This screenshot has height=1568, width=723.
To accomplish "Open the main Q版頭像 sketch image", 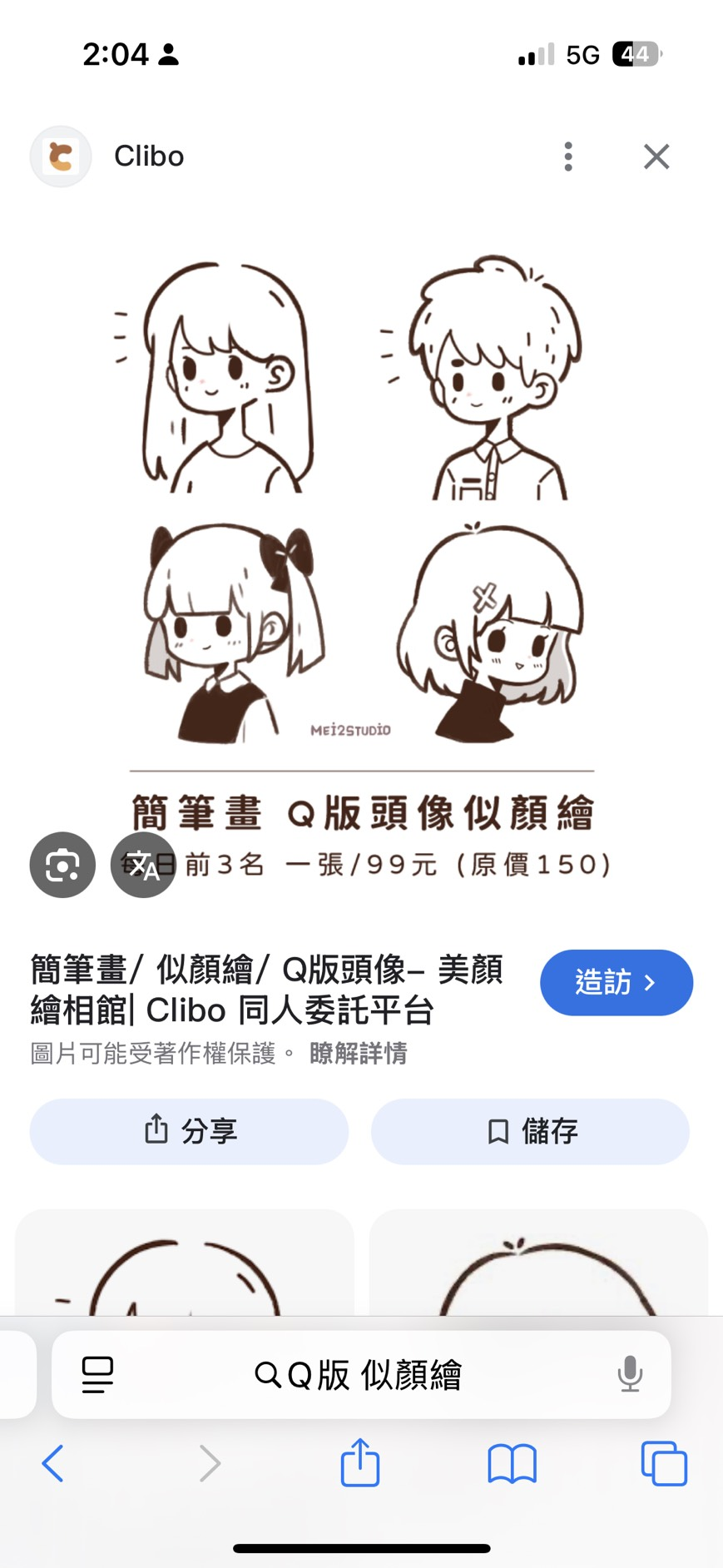I will click(361, 541).
